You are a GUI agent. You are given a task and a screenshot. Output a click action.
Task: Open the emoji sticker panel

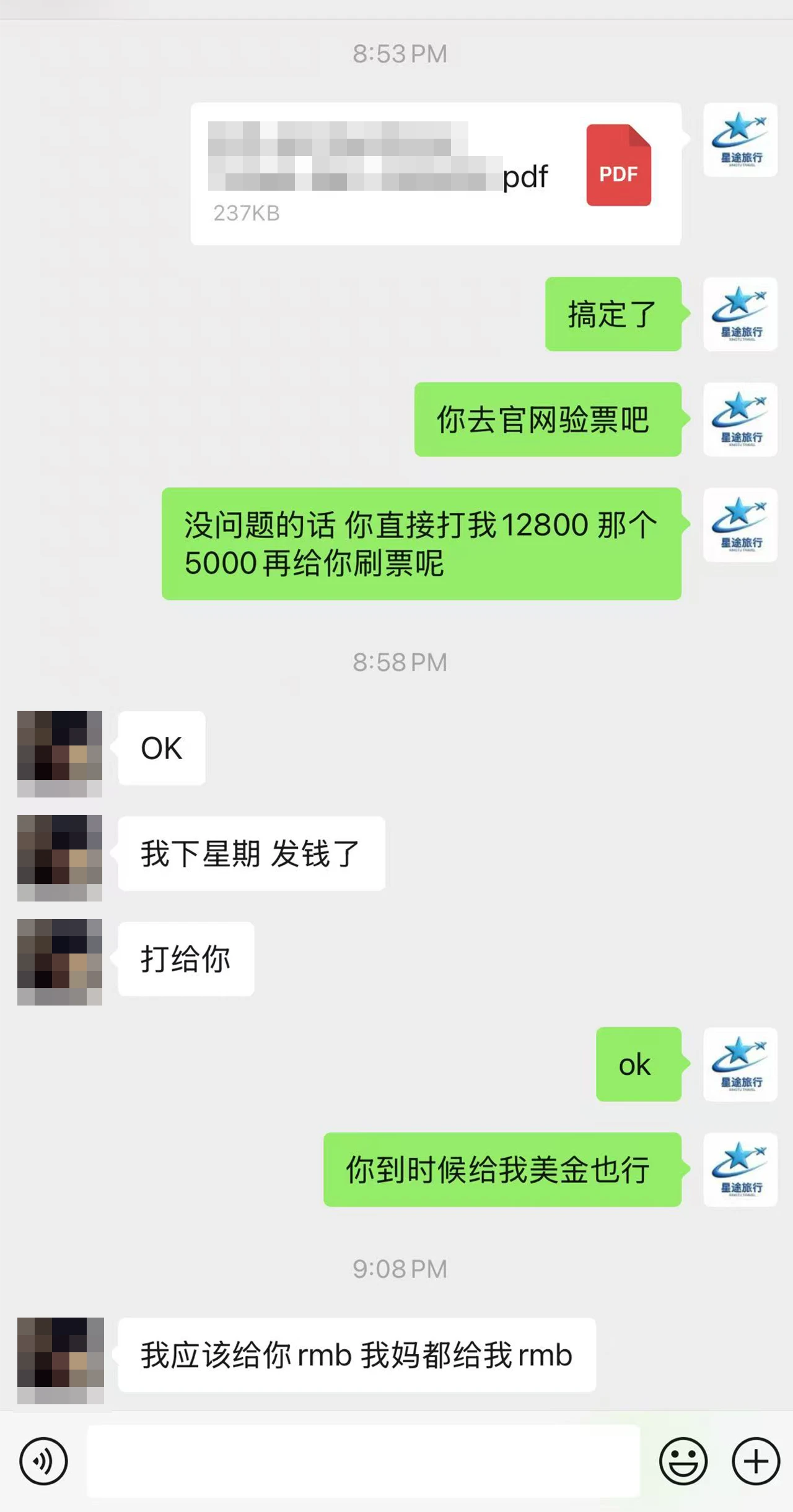[683, 1461]
